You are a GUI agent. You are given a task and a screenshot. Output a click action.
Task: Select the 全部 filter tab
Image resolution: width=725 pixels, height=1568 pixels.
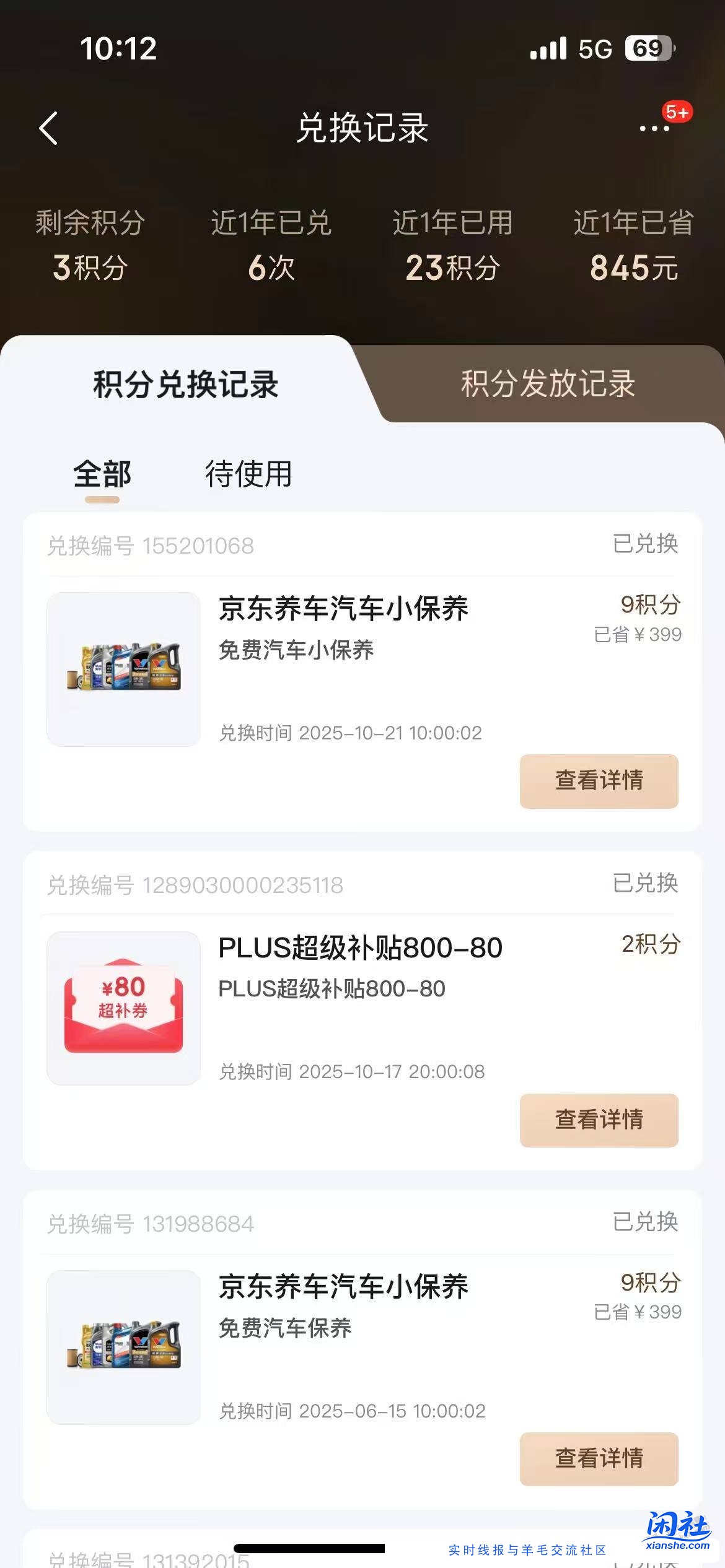coord(102,474)
